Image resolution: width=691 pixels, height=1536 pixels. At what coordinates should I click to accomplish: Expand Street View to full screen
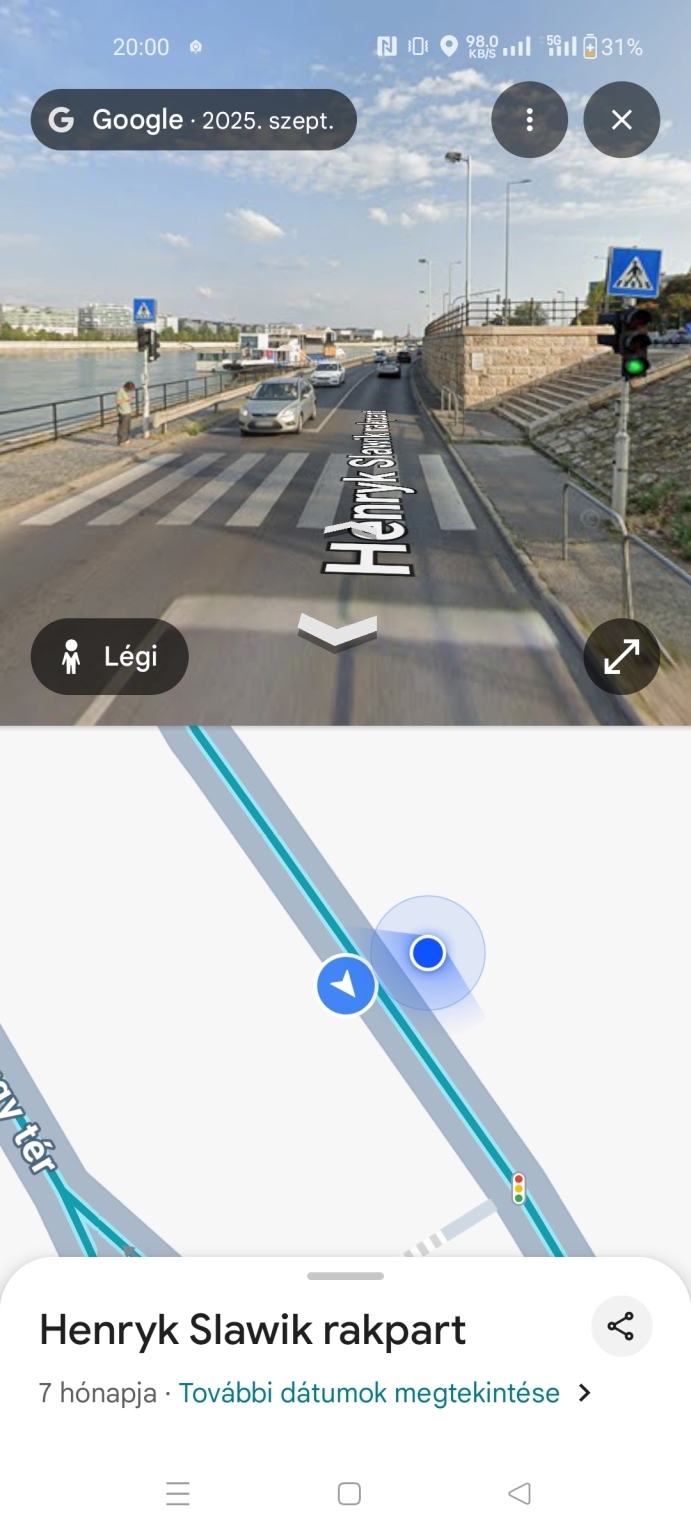tap(621, 657)
